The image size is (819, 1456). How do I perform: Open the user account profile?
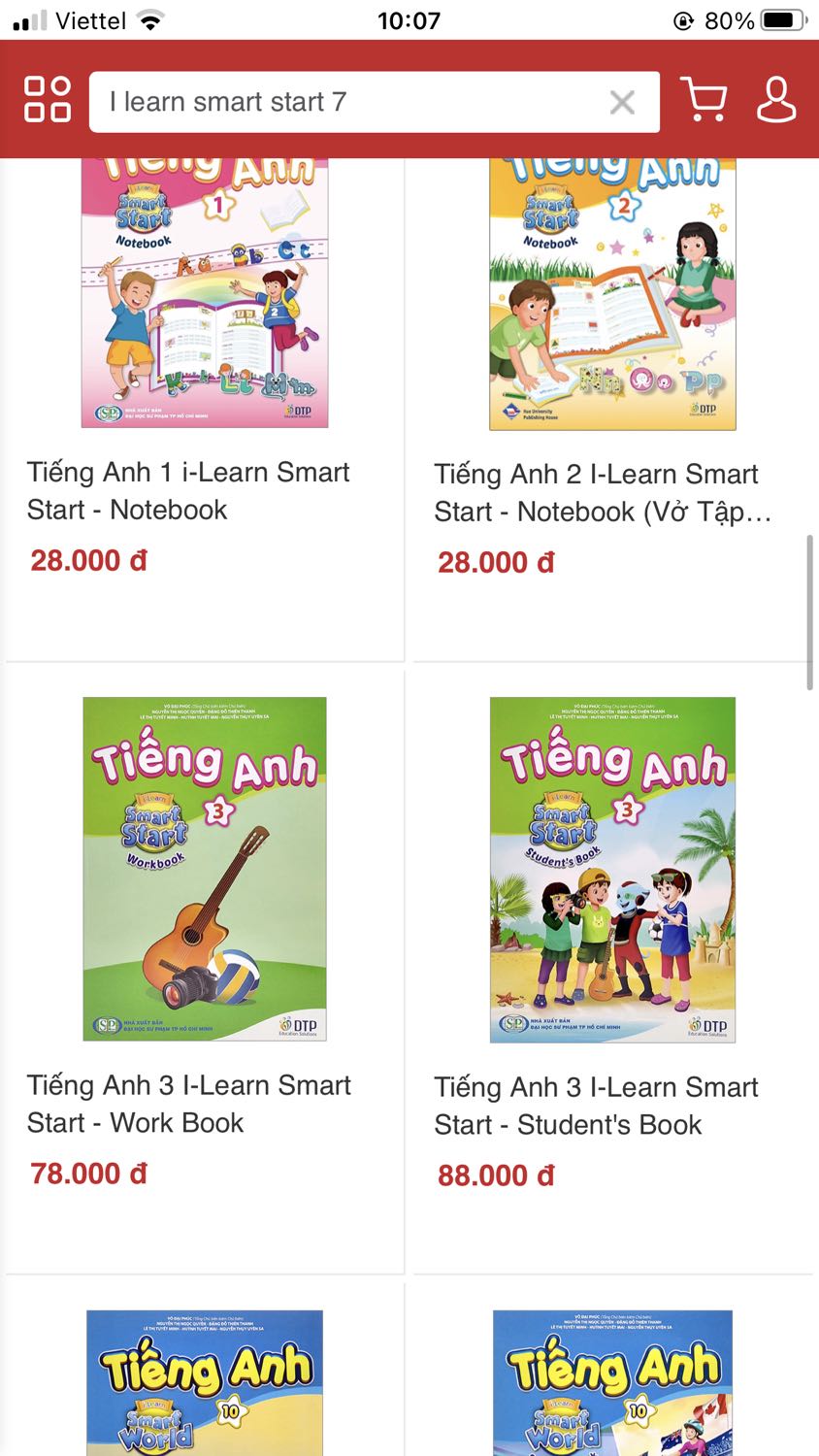[x=775, y=100]
